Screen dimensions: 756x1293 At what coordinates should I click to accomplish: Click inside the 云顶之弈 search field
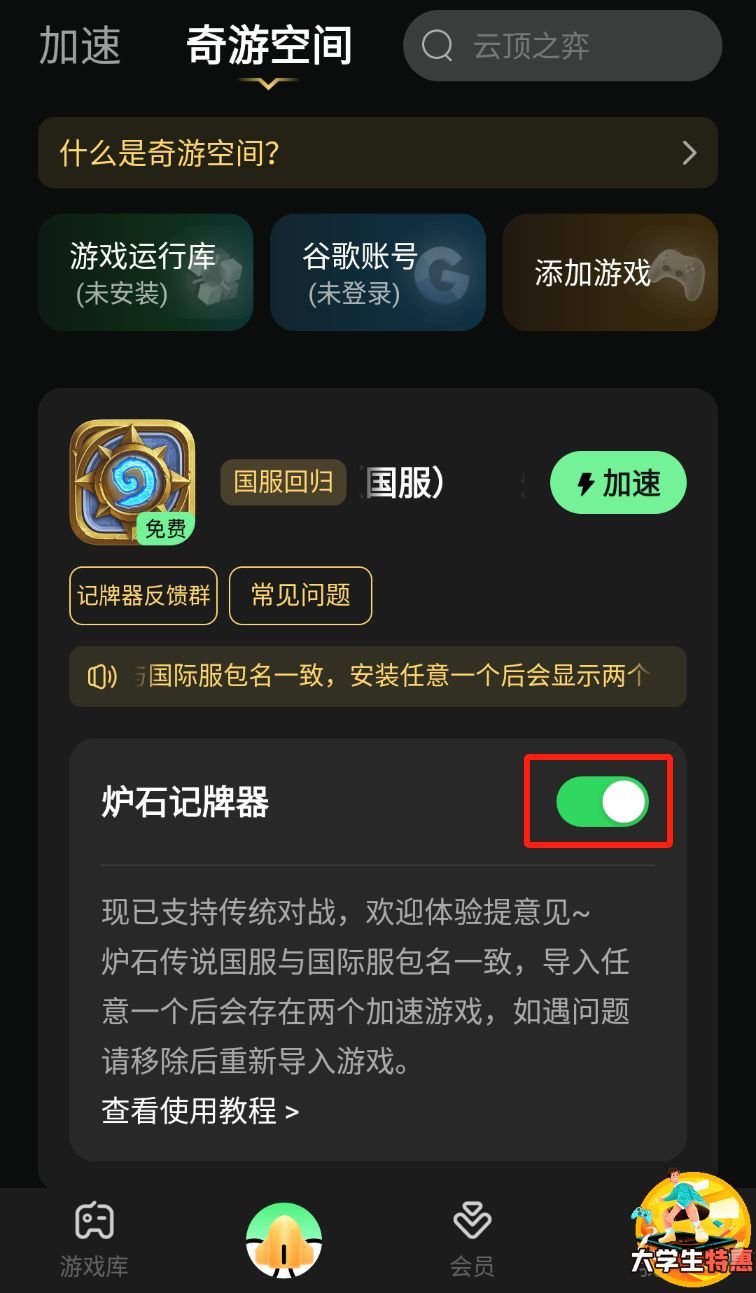point(560,46)
